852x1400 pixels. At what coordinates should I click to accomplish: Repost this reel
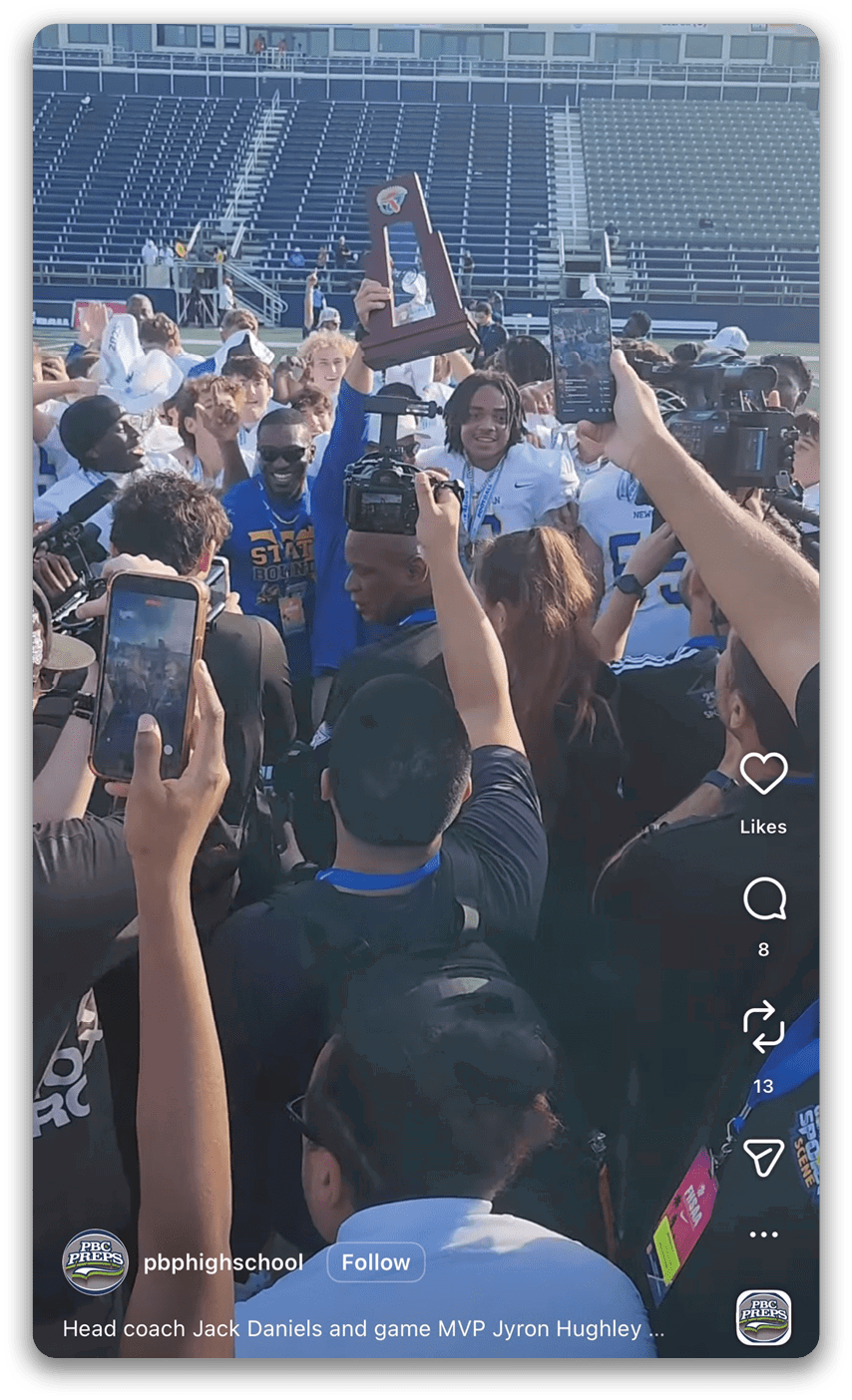point(763,1029)
